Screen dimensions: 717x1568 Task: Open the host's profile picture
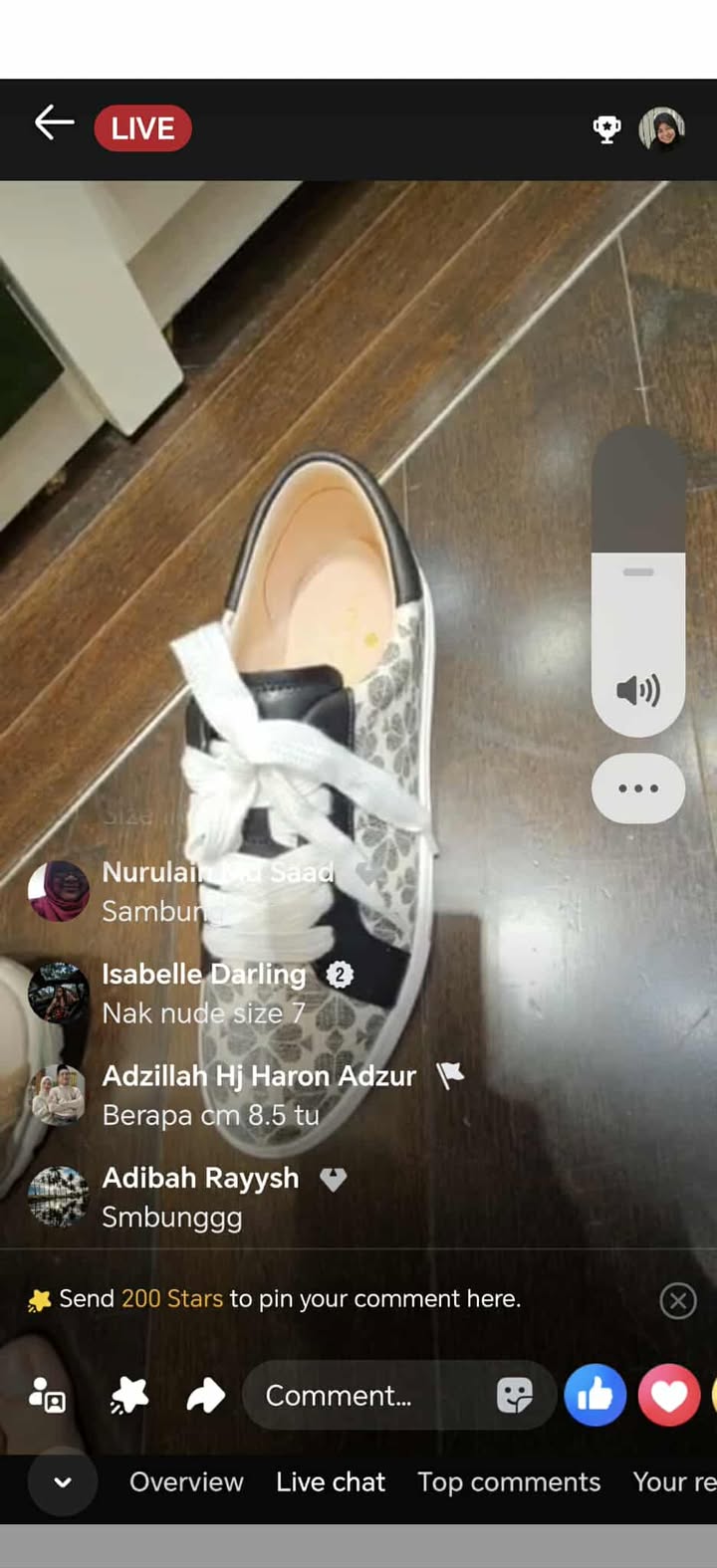(x=662, y=129)
